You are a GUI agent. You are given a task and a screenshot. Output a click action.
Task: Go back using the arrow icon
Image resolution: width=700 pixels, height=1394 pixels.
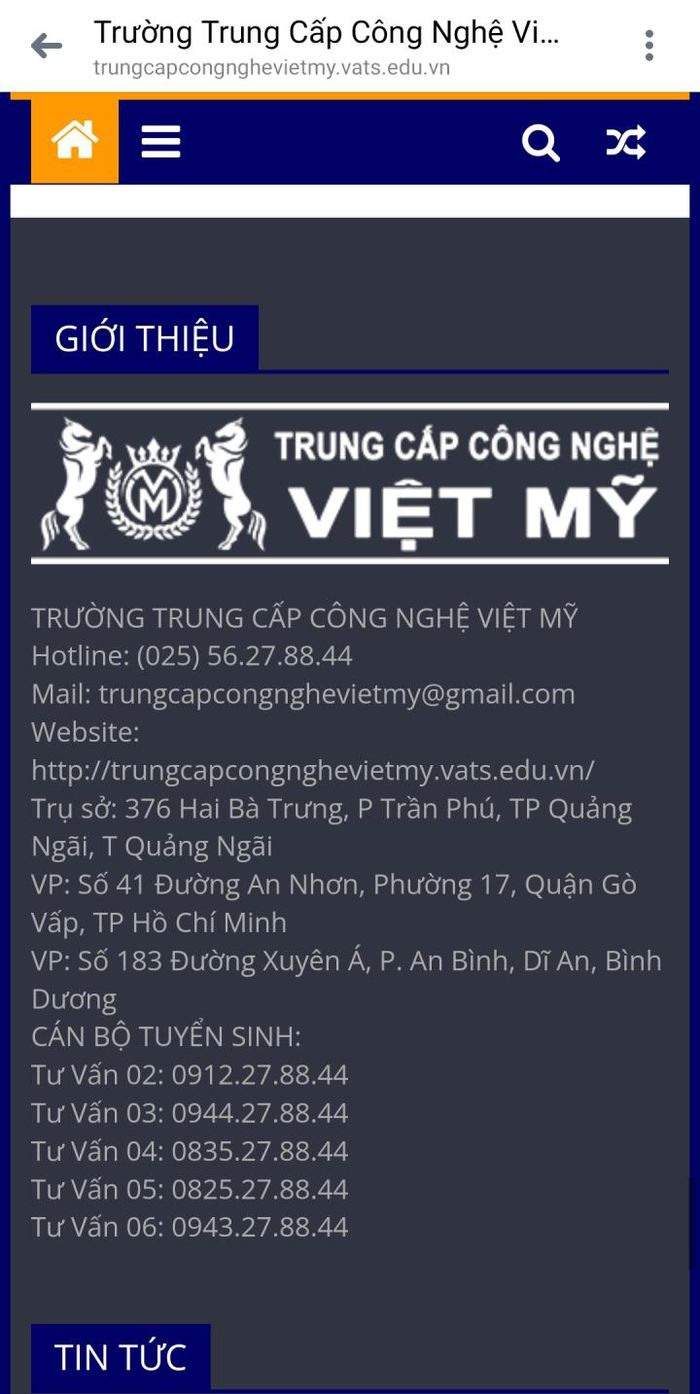(x=46, y=45)
